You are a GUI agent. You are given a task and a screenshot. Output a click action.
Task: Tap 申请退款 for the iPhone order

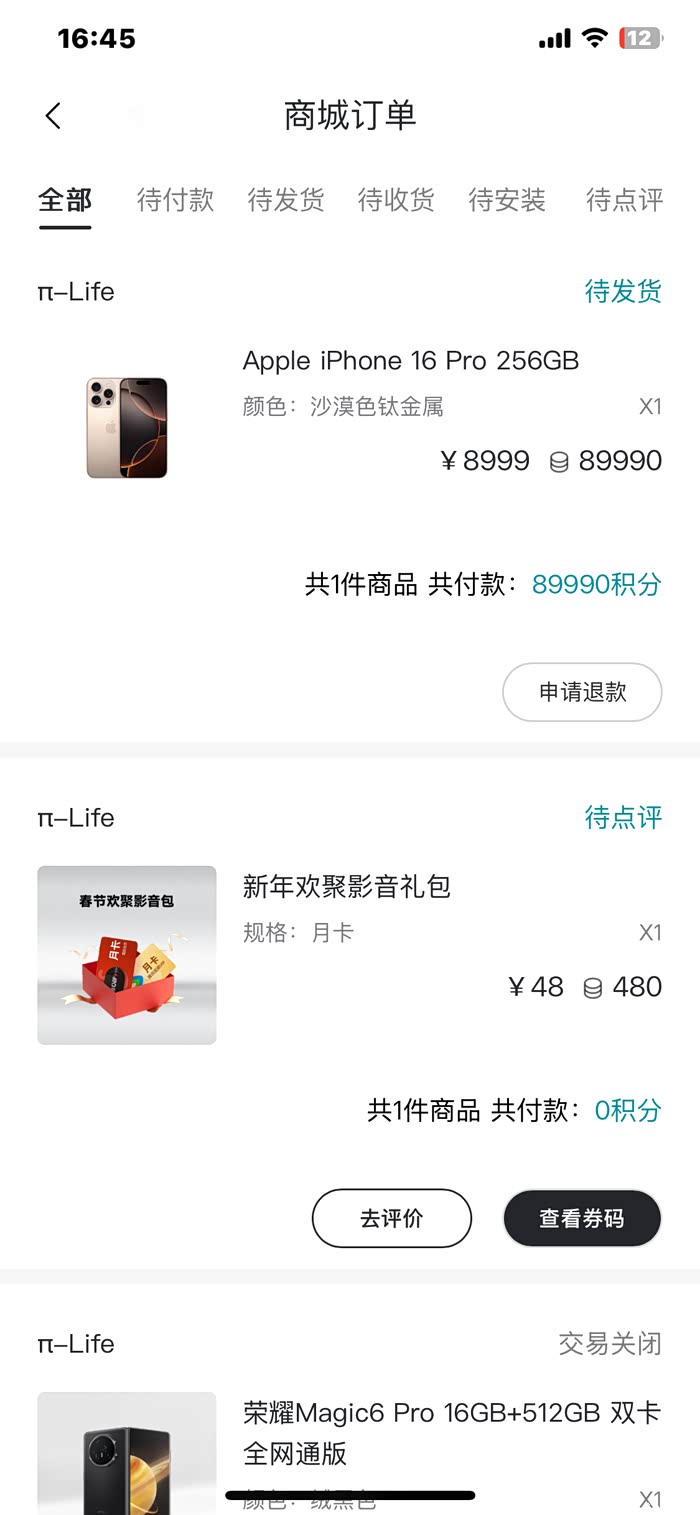[x=582, y=692]
